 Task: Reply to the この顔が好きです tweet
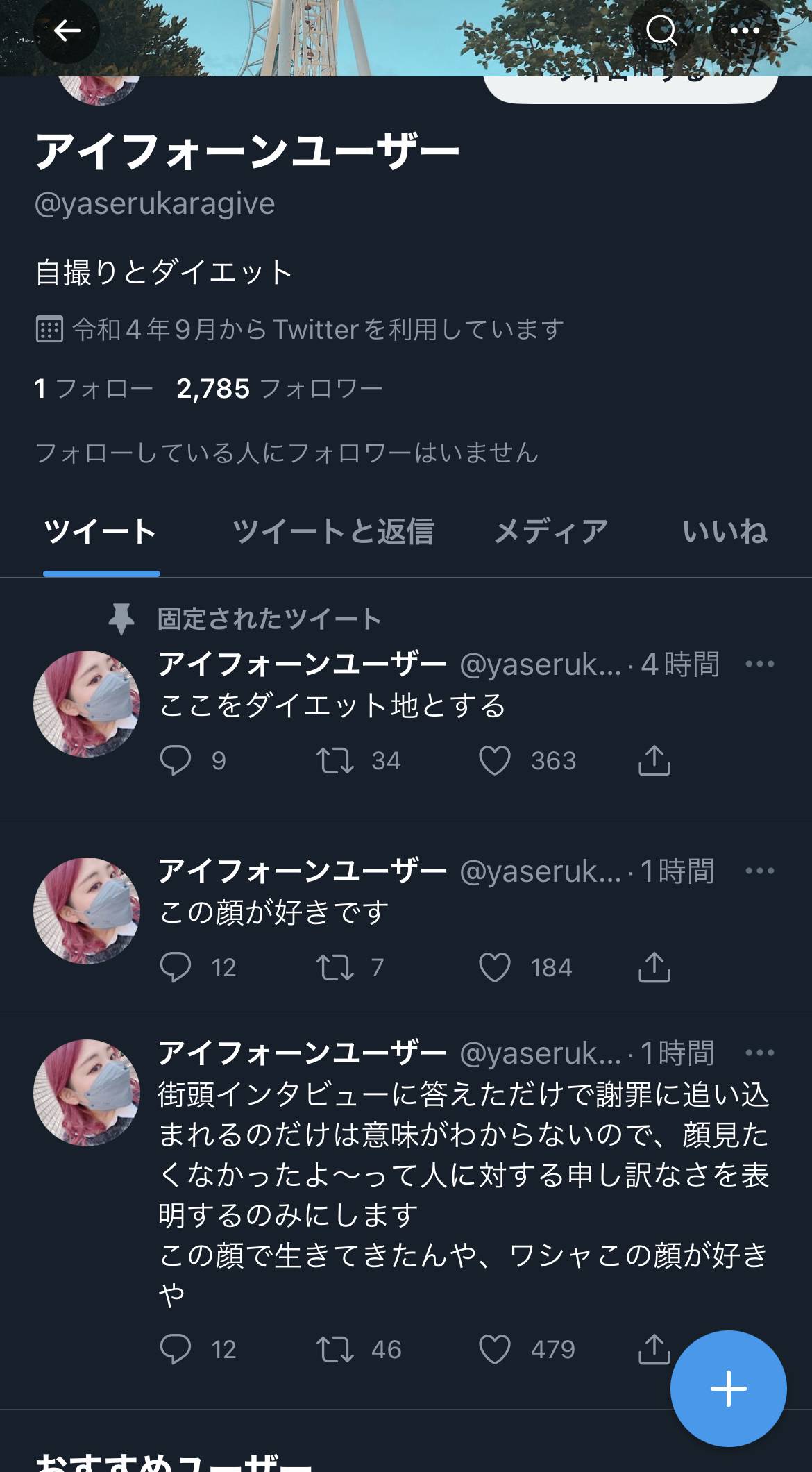point(176,968)
